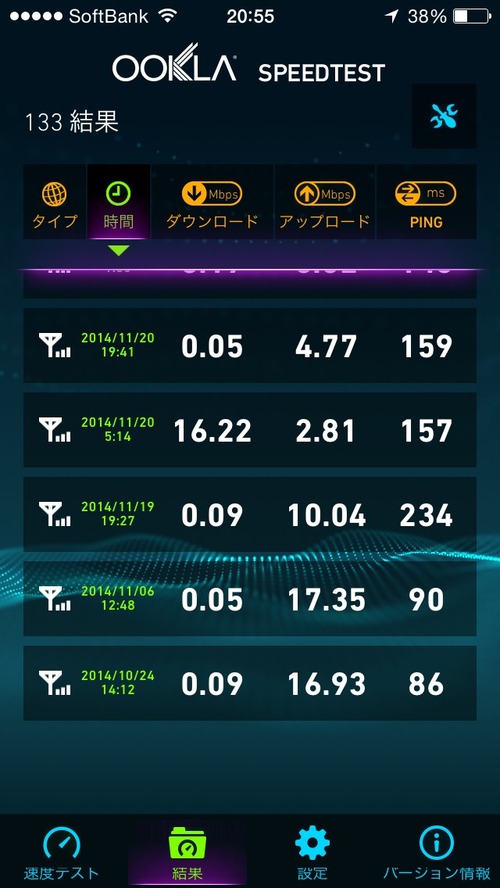View details of 2014/11/06 12:48 test
The width and height of the screenshot is (500, 888).
[x=250, y=599]
